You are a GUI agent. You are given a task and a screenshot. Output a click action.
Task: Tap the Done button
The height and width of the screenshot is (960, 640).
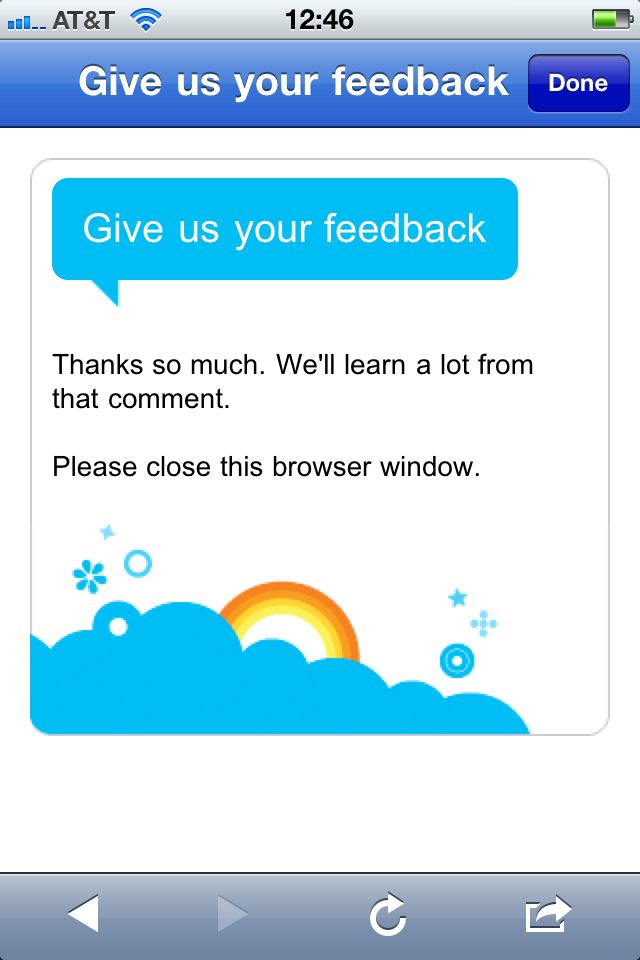(578, 84)
